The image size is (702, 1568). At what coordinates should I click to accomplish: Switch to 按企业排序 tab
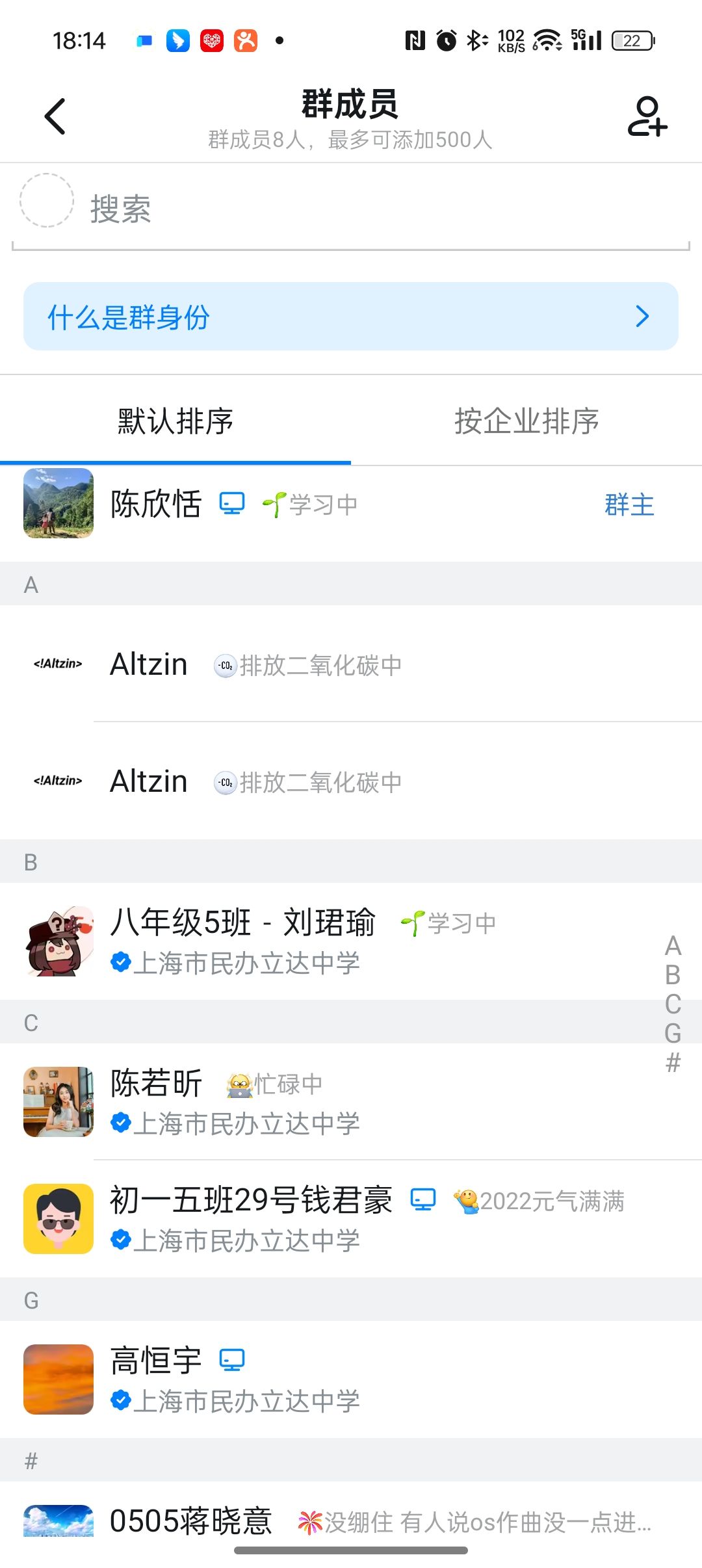tap(526, 421)
